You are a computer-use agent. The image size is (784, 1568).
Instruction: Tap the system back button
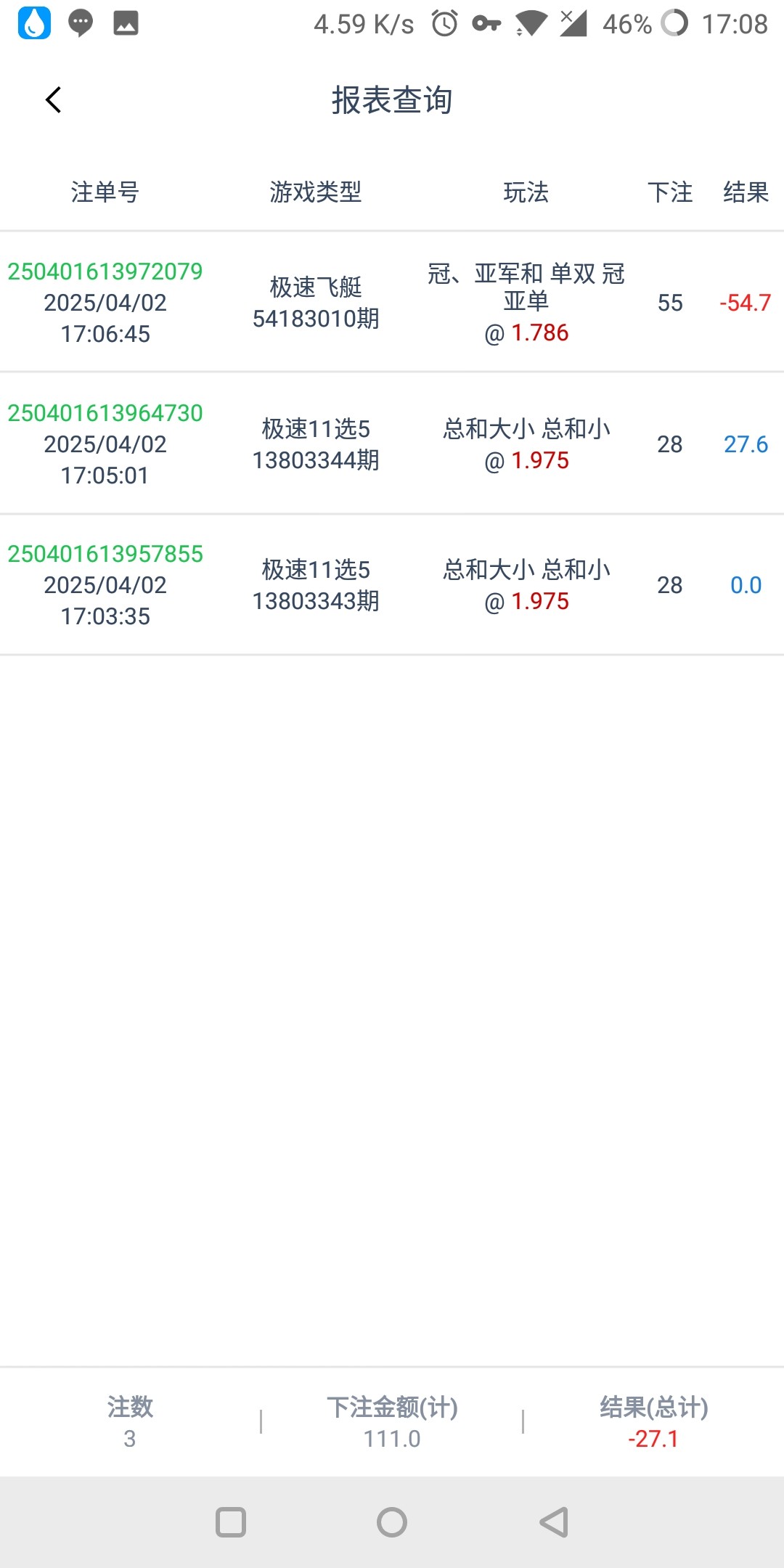click(x=554, y=1522)
